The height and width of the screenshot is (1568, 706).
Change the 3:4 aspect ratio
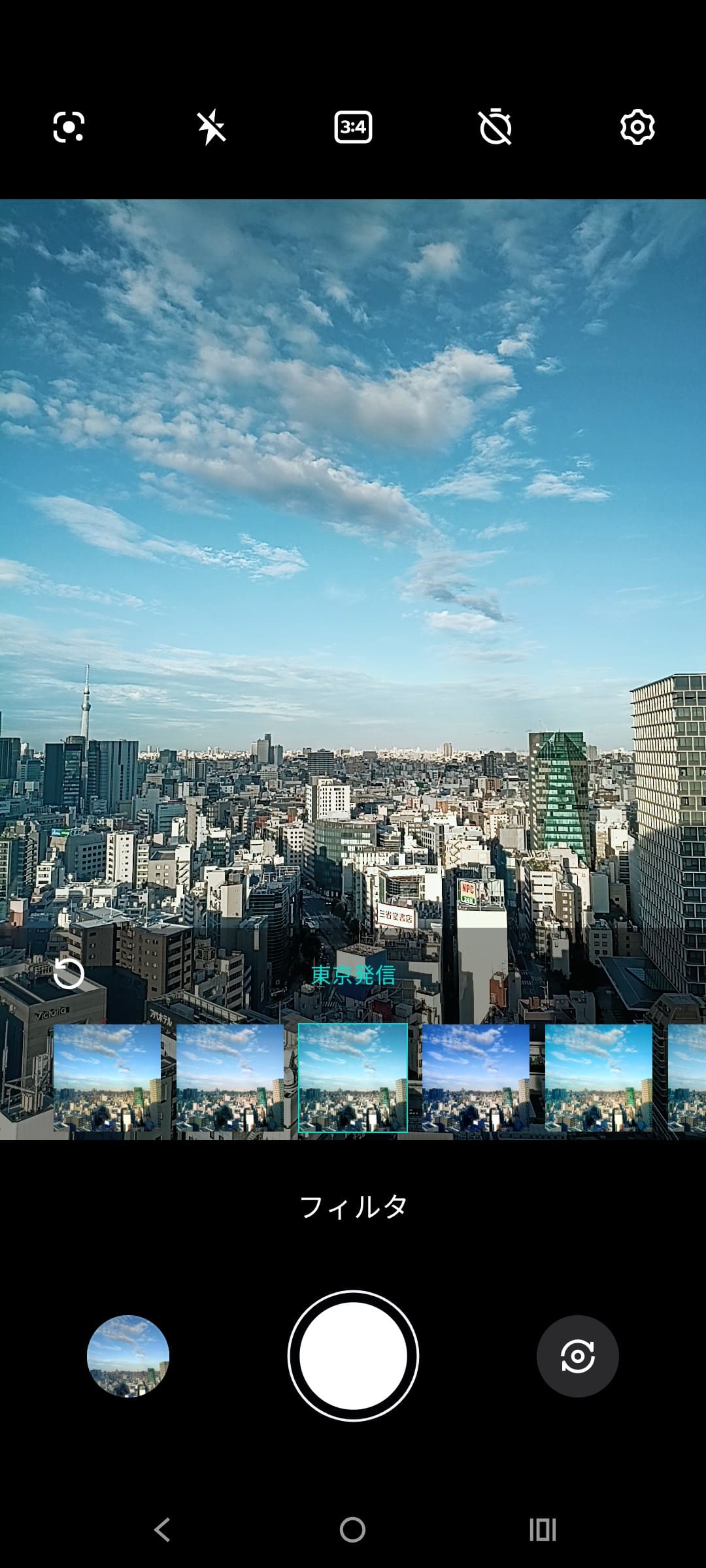coord(353,127)
